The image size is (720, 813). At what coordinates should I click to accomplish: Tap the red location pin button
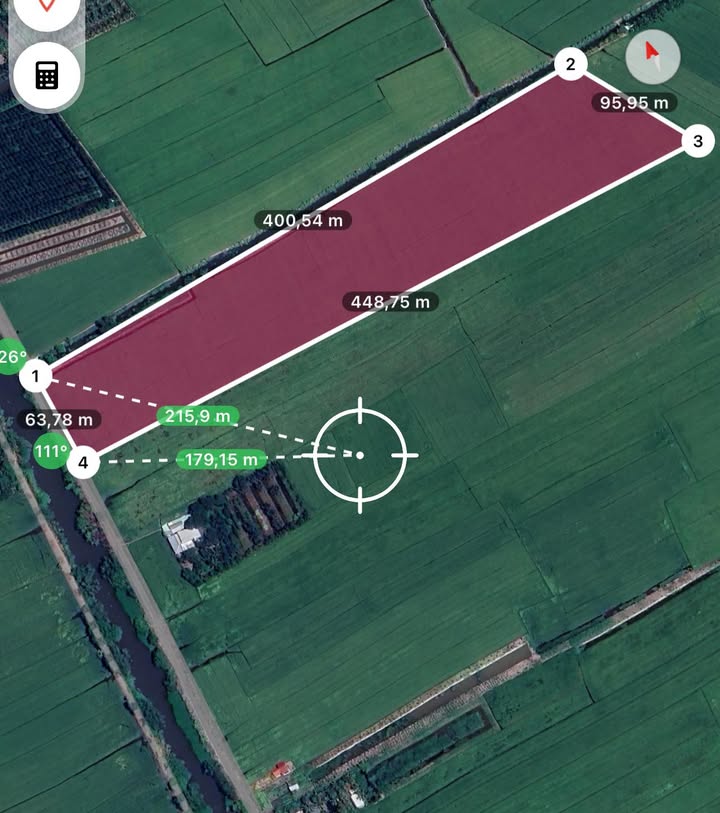tap(46, 8)
